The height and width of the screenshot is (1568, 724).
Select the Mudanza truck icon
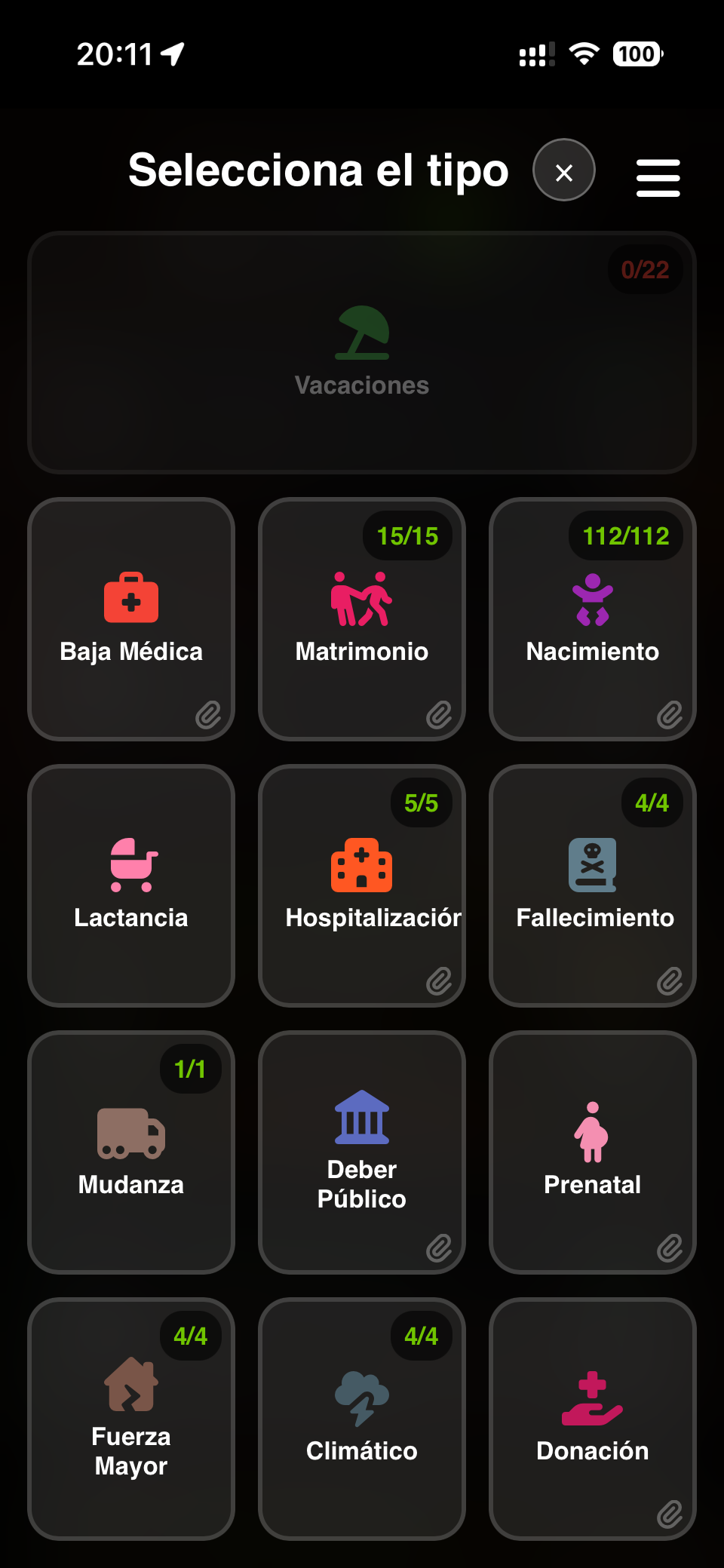point(130,1134)
